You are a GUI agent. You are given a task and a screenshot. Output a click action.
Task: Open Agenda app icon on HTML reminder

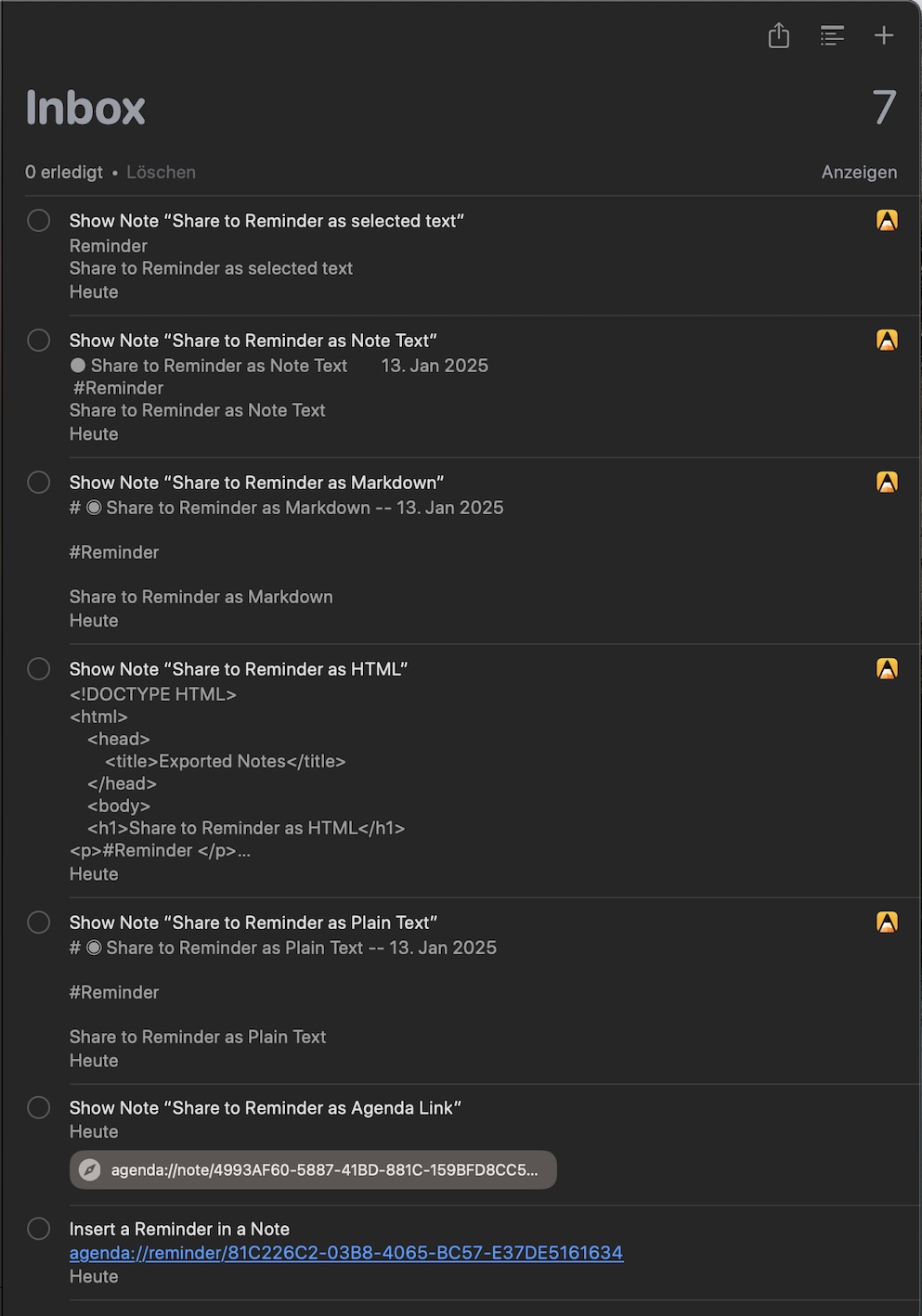(887, 669)
